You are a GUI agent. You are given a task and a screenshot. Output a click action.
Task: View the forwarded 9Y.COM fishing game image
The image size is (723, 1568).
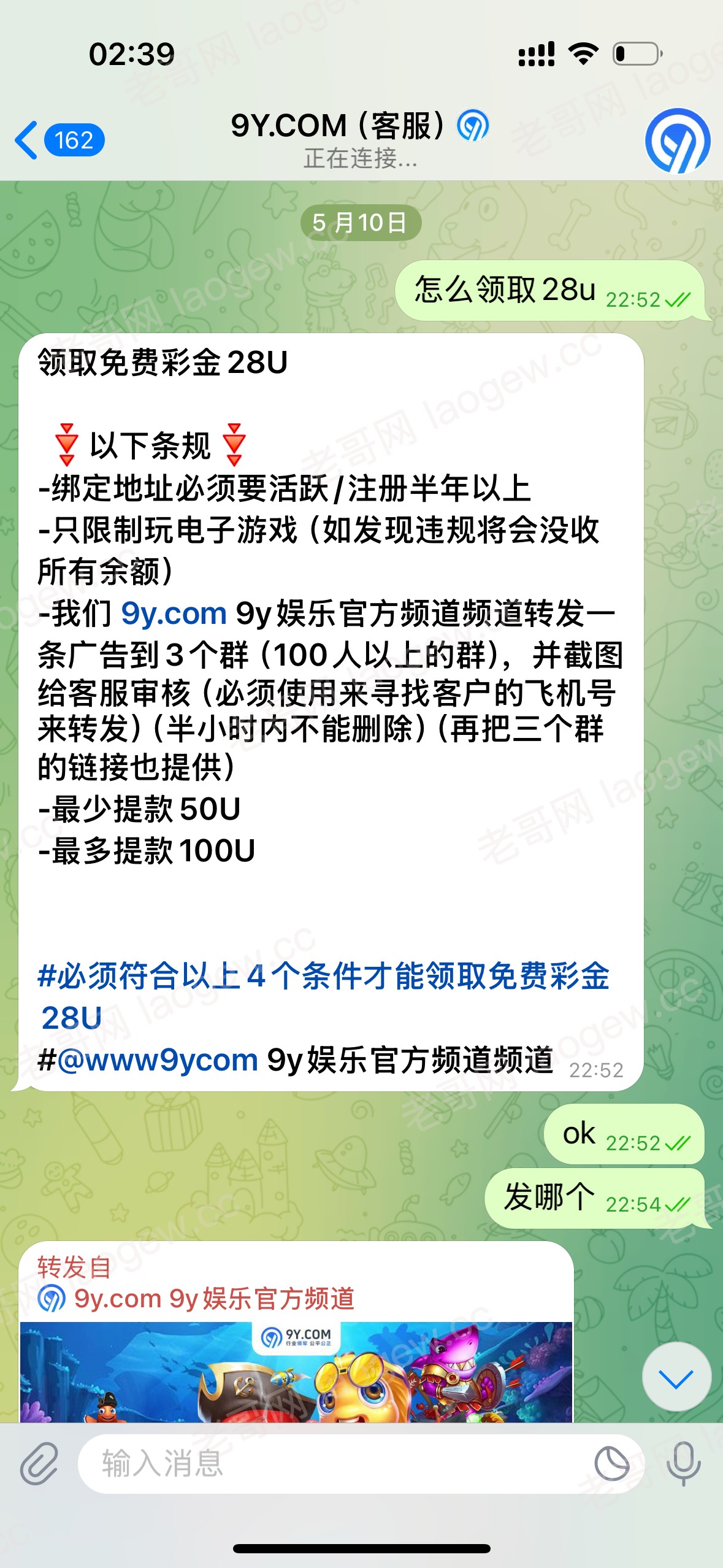296,1372
